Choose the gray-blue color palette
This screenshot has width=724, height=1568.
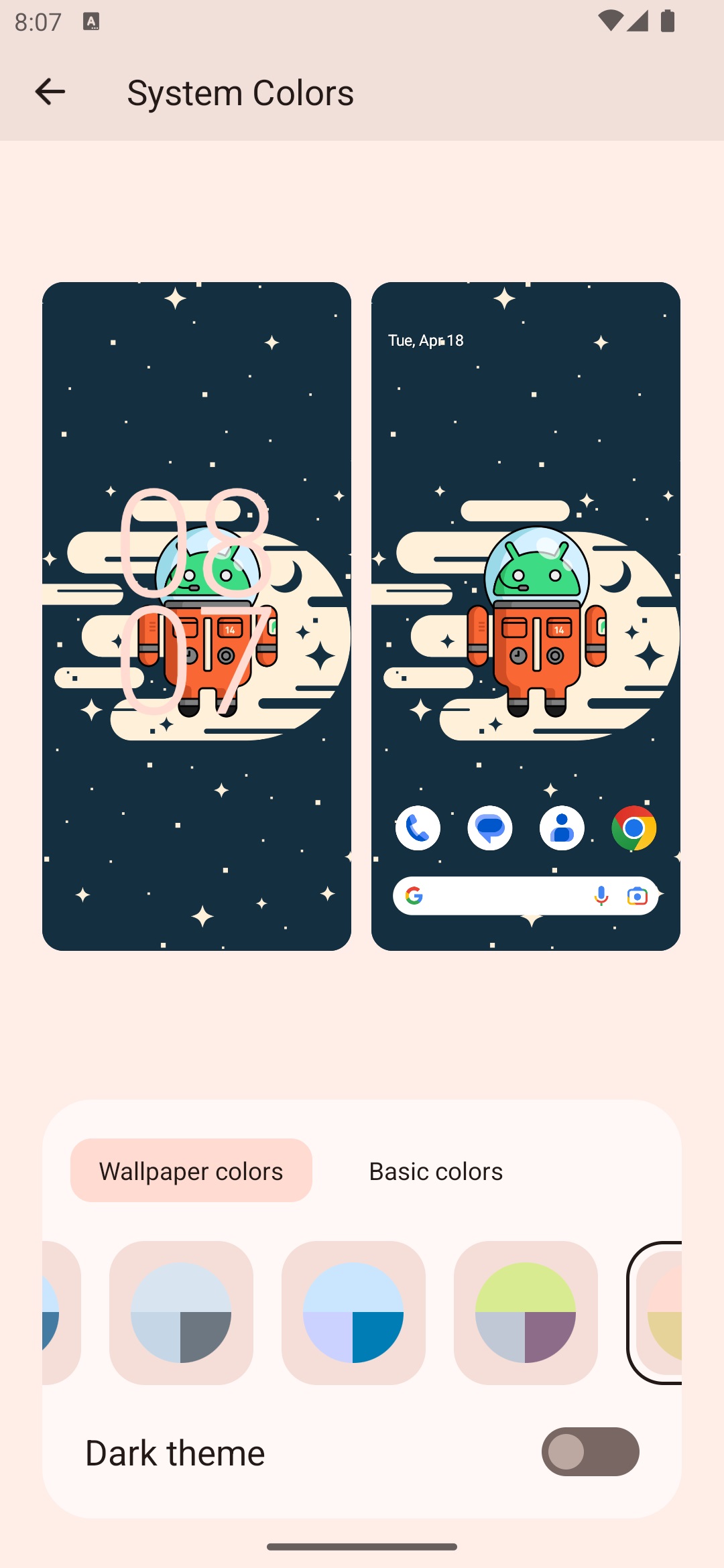coord(181,1312)
